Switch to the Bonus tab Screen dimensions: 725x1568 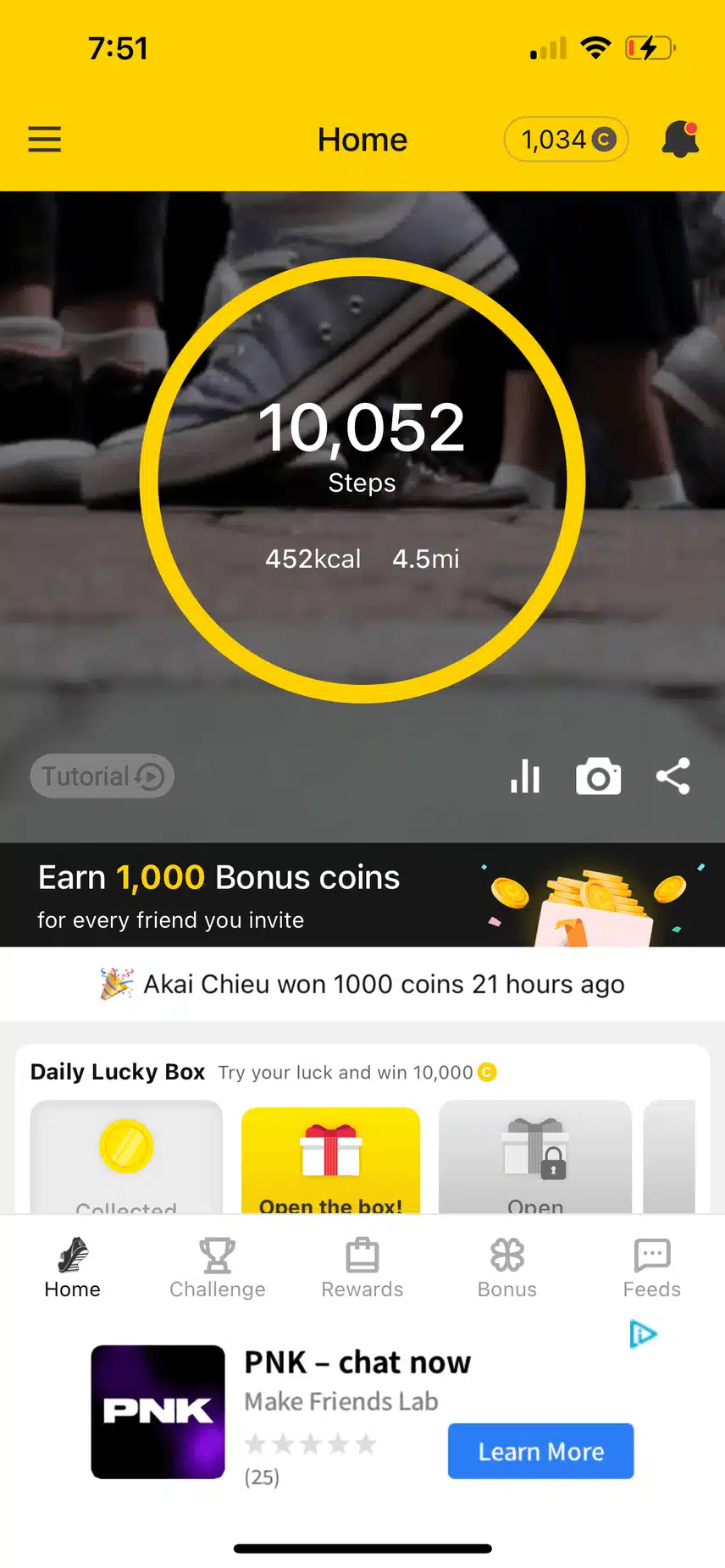click(507, 1267)
